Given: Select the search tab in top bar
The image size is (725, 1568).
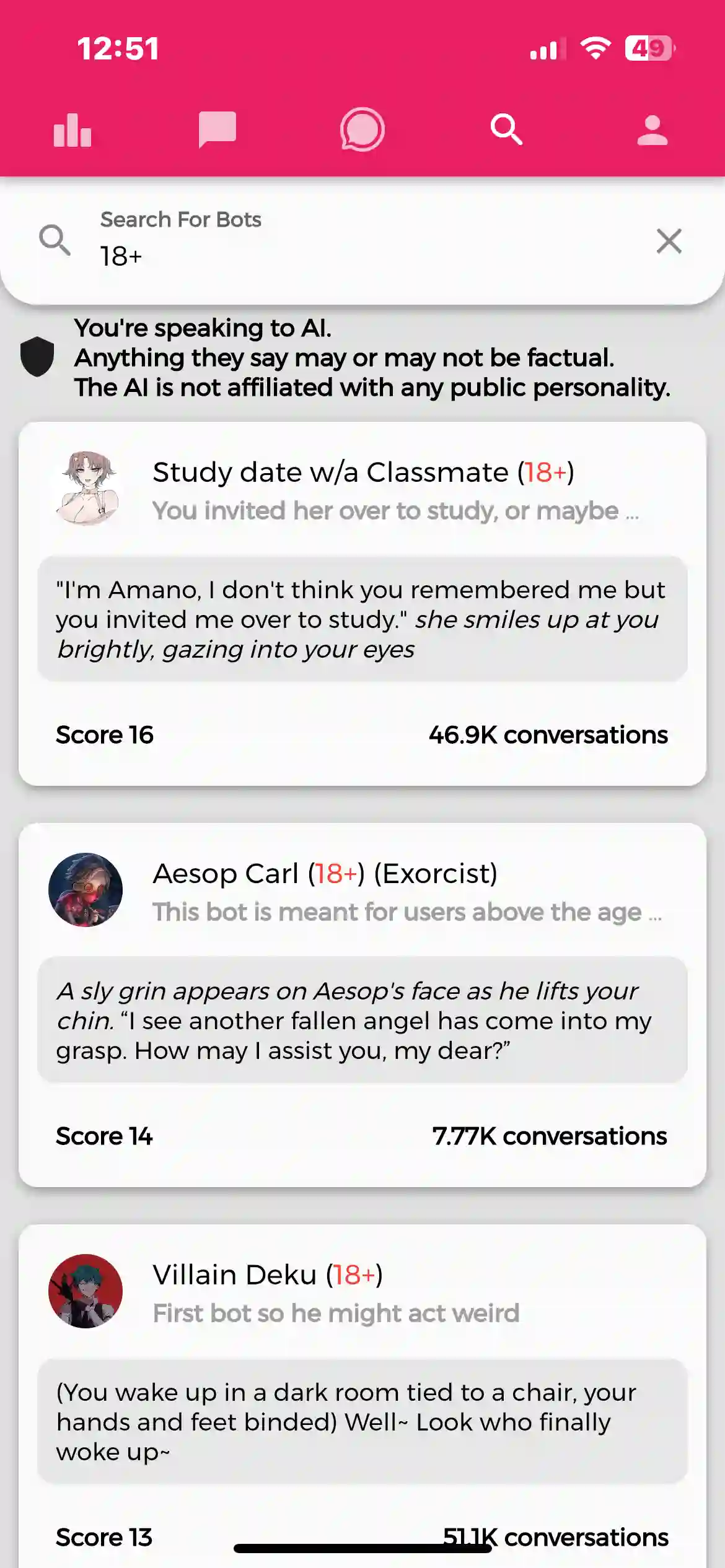Looking at the screenshot, I should point(506,129).
